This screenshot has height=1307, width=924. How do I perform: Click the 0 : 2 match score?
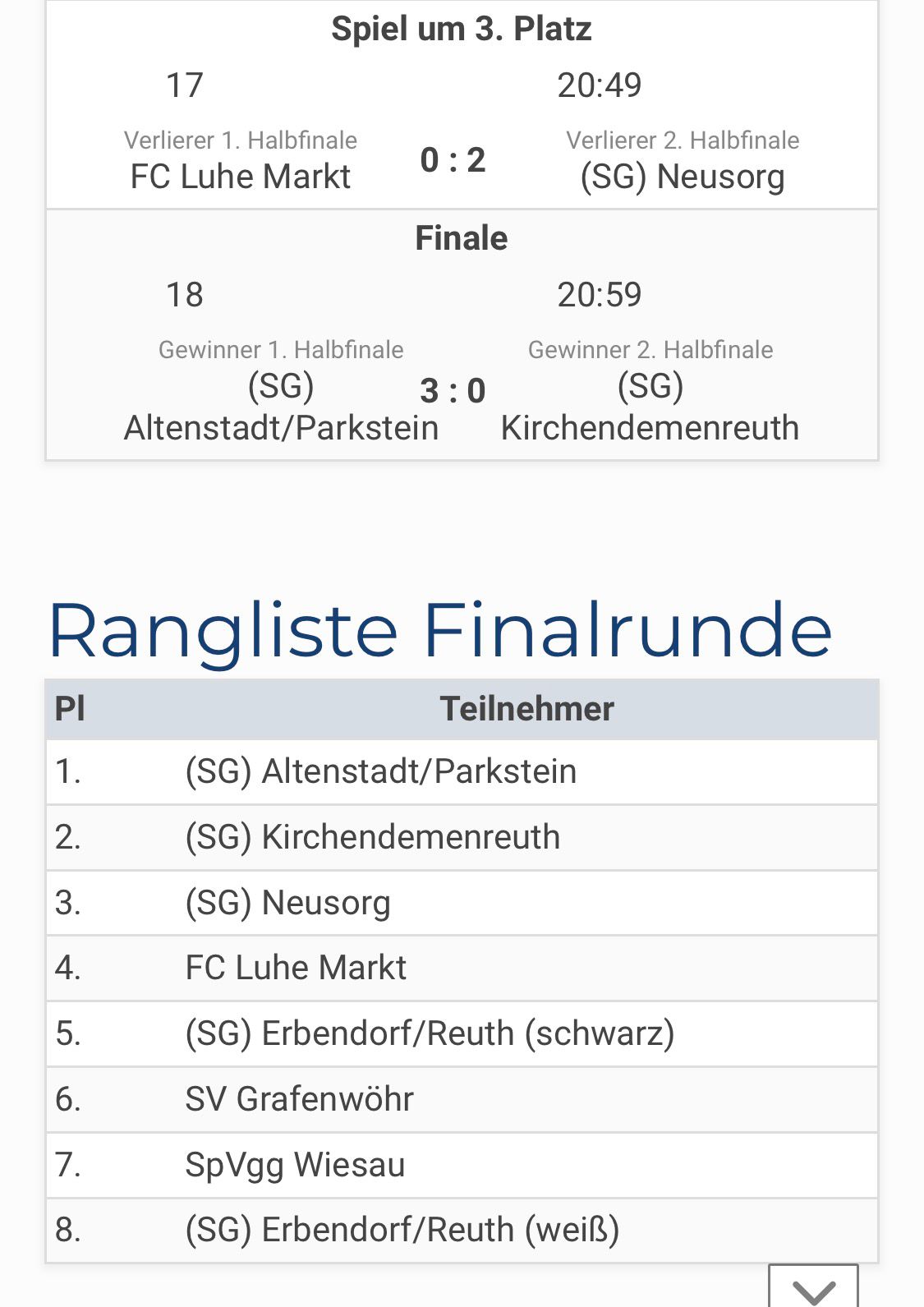(453, 161)
